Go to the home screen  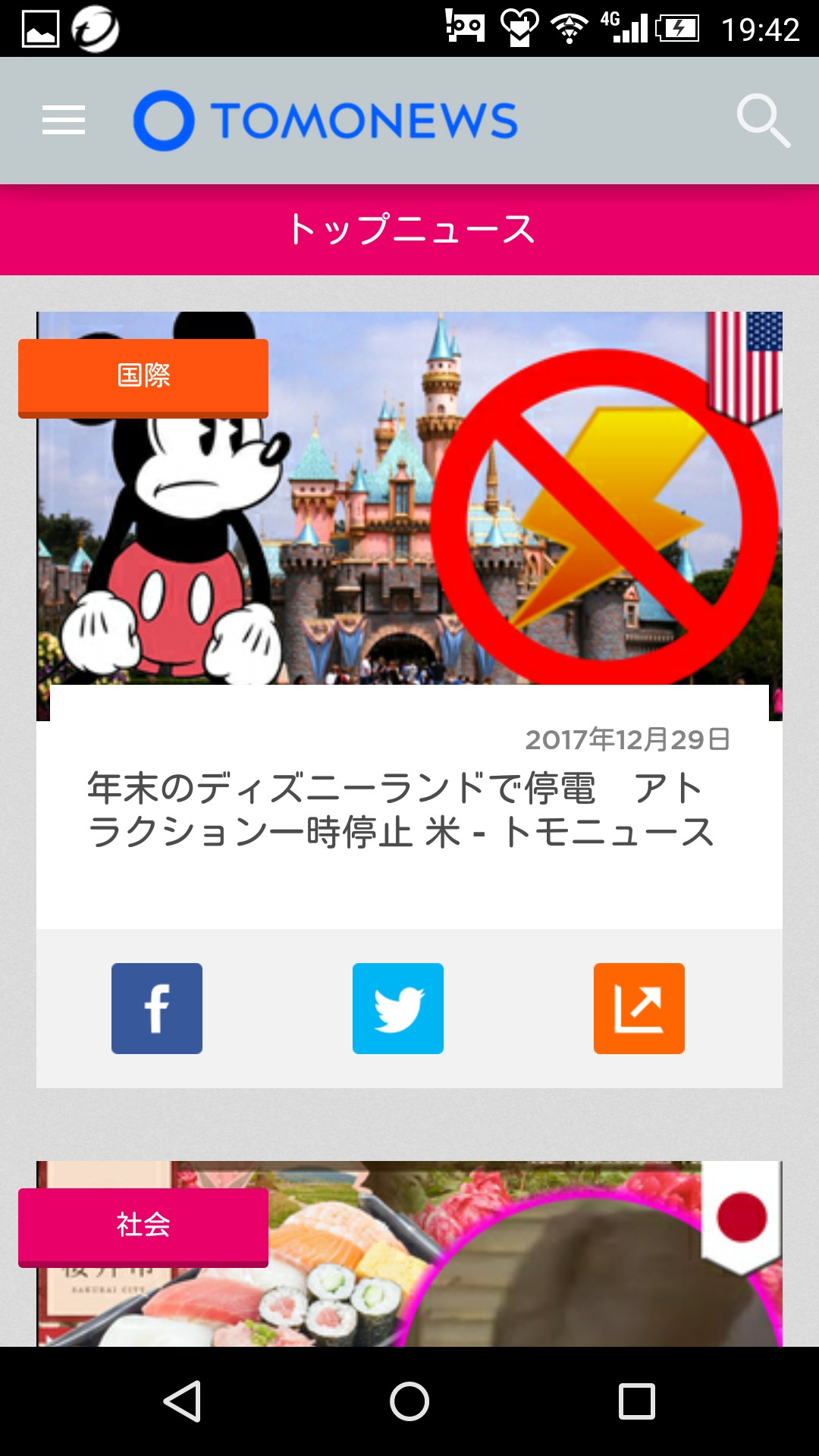[x=409, y=1401]
